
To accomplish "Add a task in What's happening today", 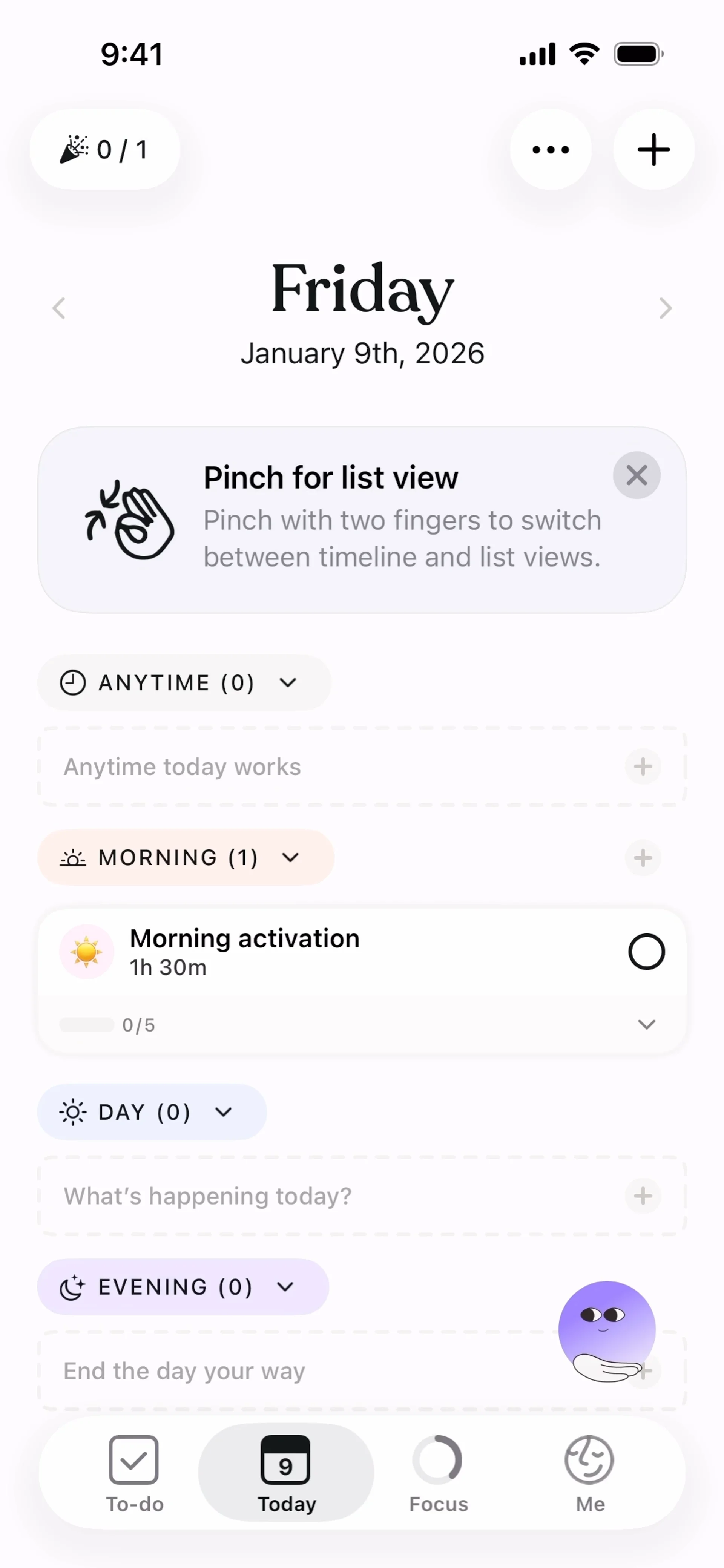I will (x=643, y=1196).
